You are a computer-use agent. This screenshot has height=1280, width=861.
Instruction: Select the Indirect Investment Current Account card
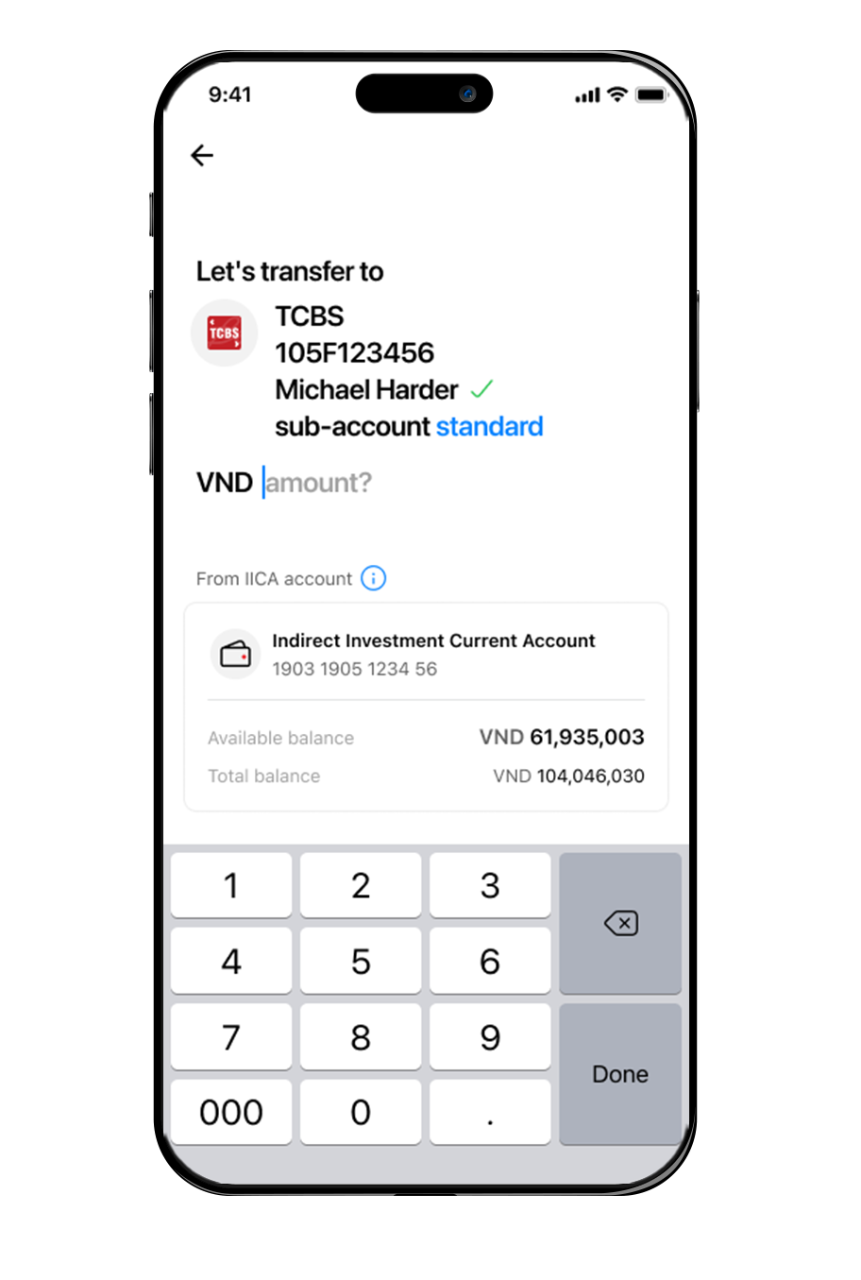pyautogui.click(x=426, y=655)
